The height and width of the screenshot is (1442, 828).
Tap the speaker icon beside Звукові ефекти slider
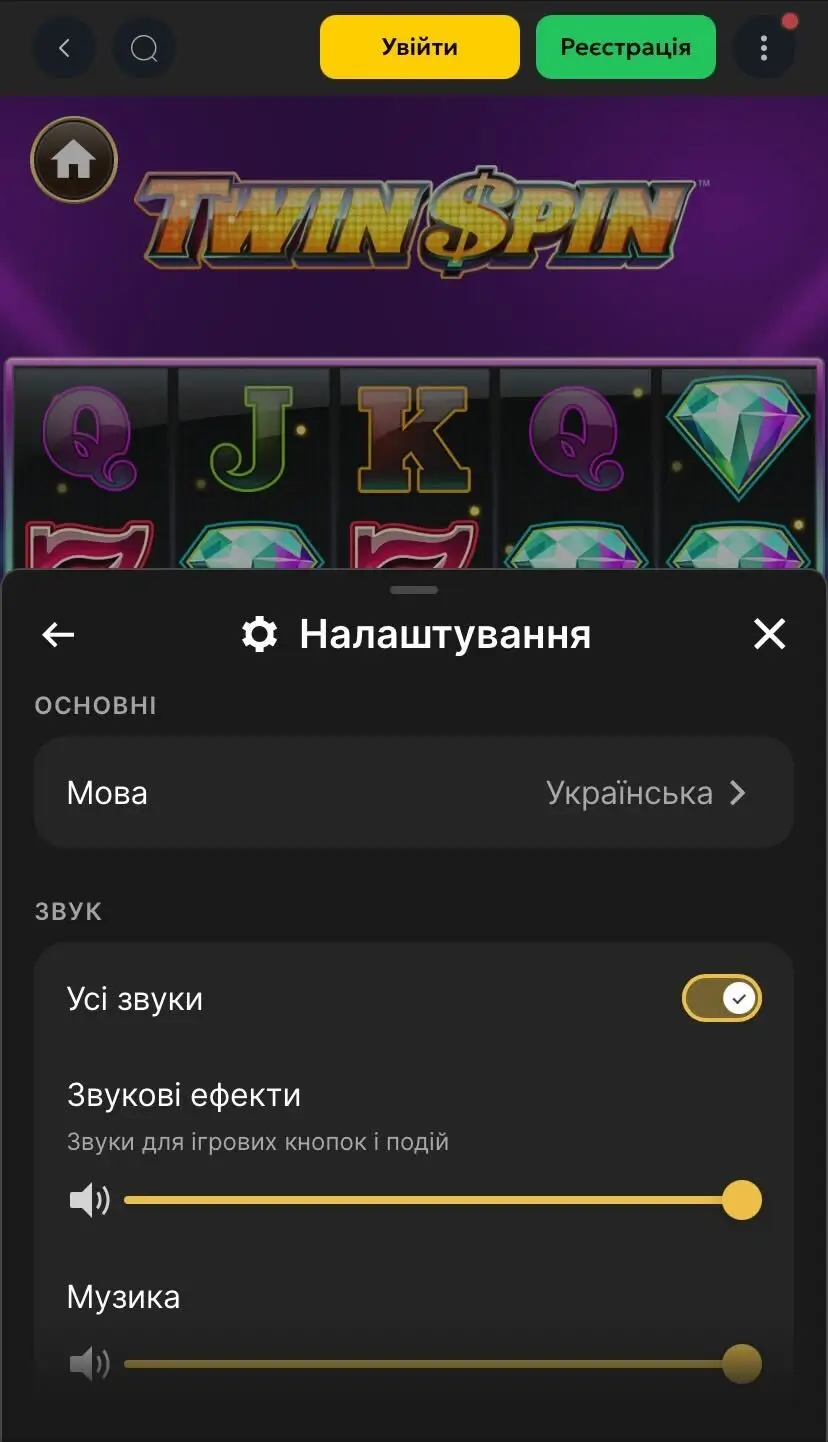click(88, 1199)
